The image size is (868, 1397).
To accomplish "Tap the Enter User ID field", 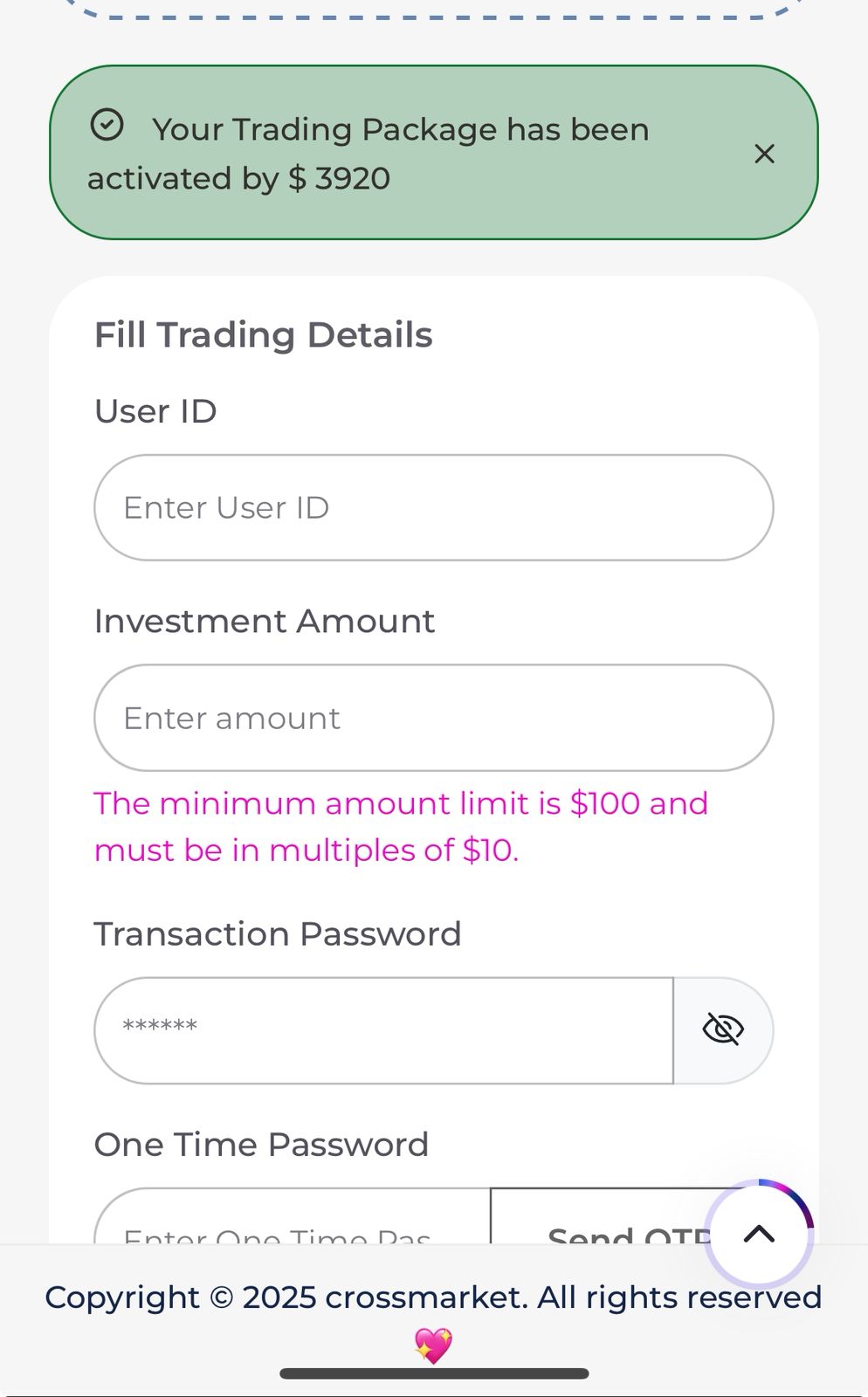I will 433,507.
